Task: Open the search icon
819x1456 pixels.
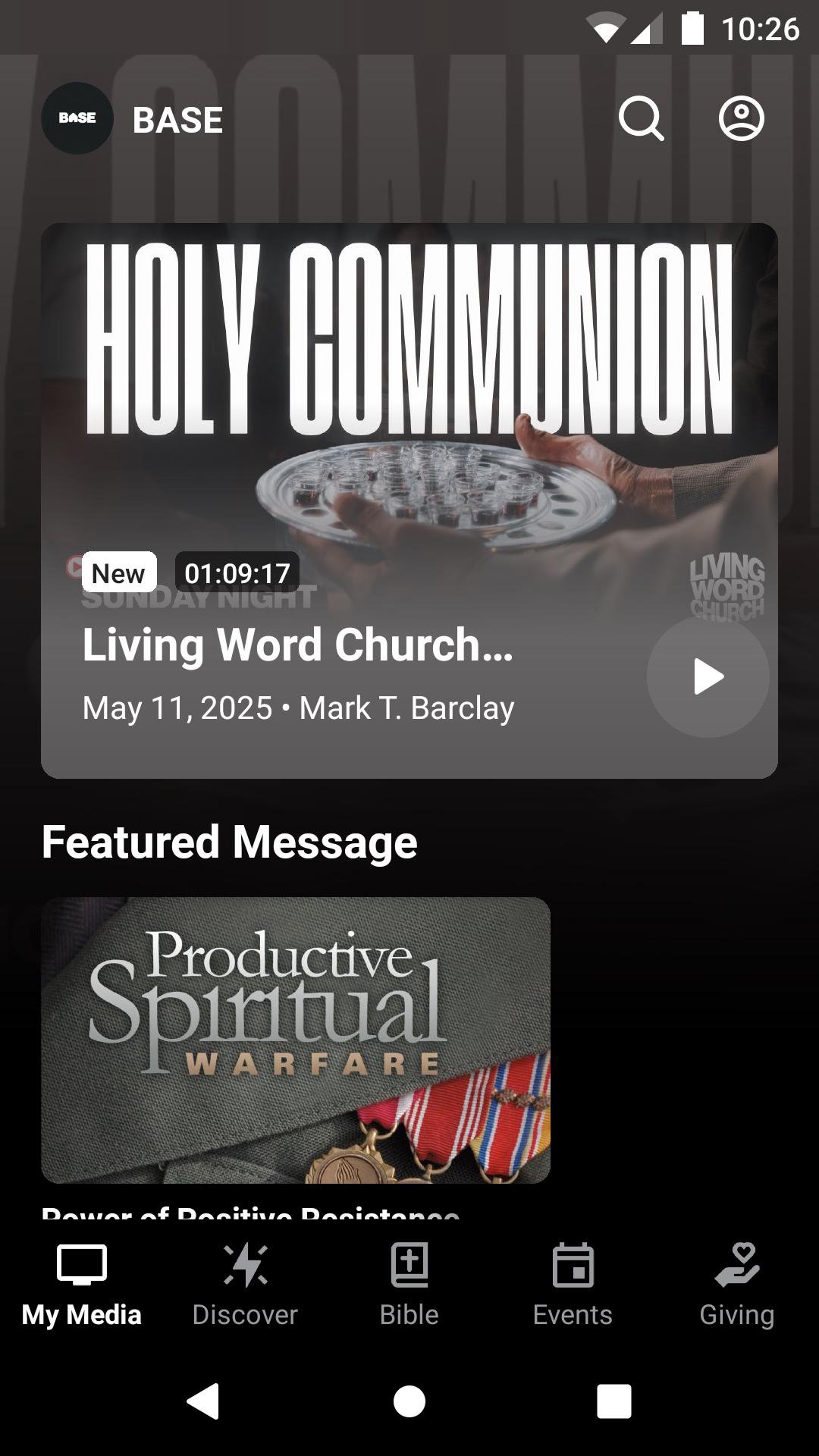Action: click(641, 119)
